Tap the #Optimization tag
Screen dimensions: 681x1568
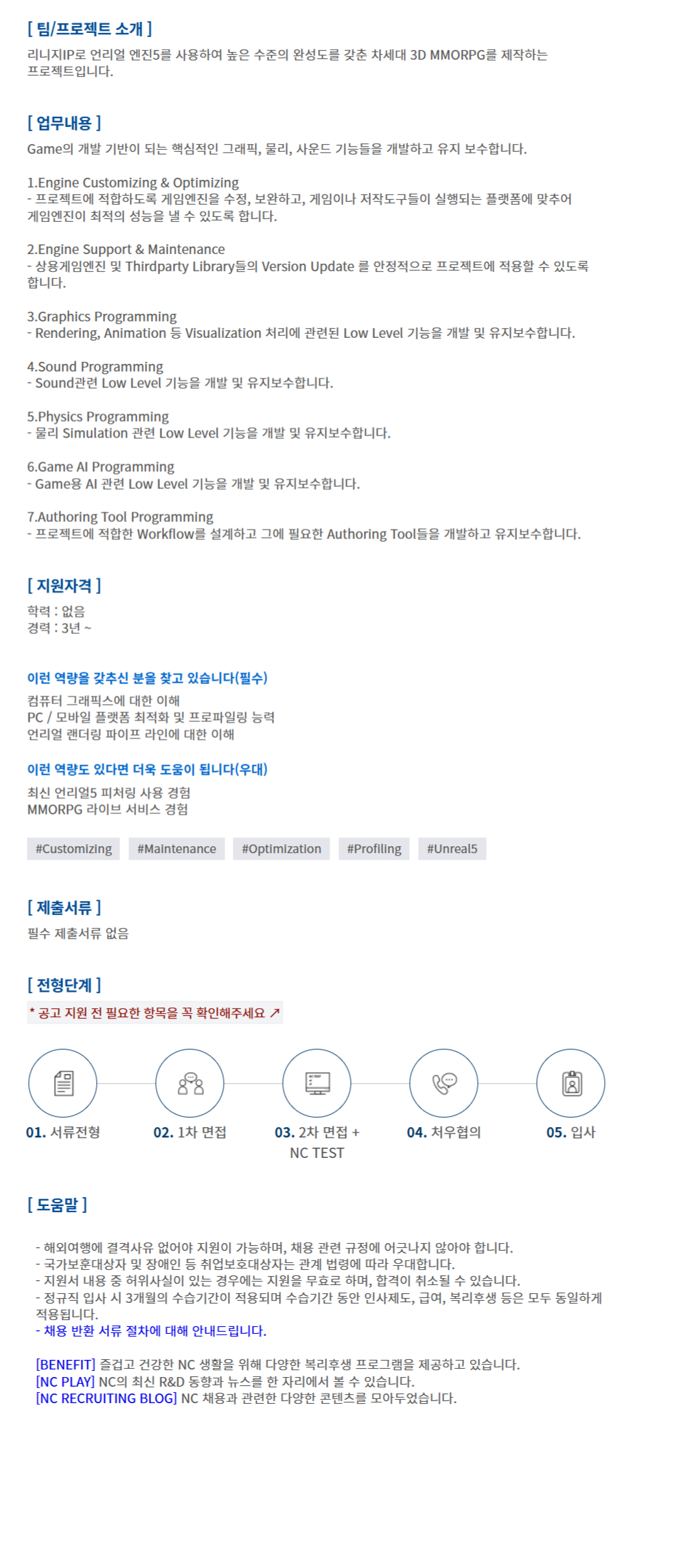[x=281, y=848]
